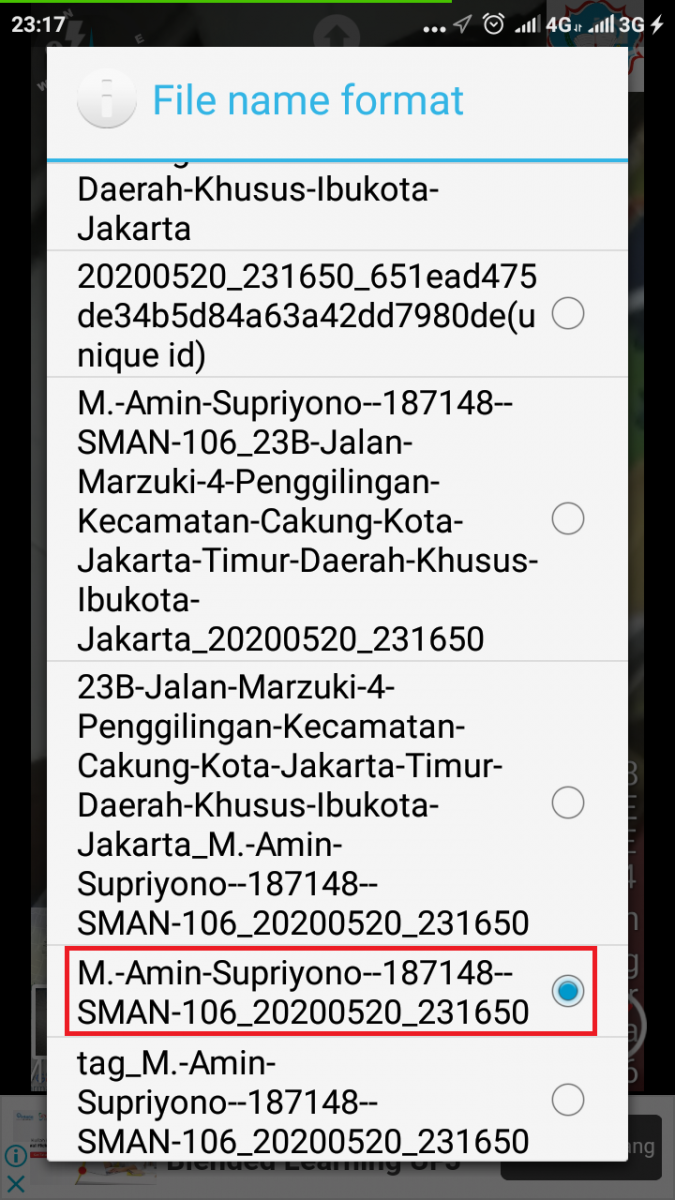The image size is (675, 1200).
Task: Choose the format with name, then address, then date
Action: (x=567, y=519)
